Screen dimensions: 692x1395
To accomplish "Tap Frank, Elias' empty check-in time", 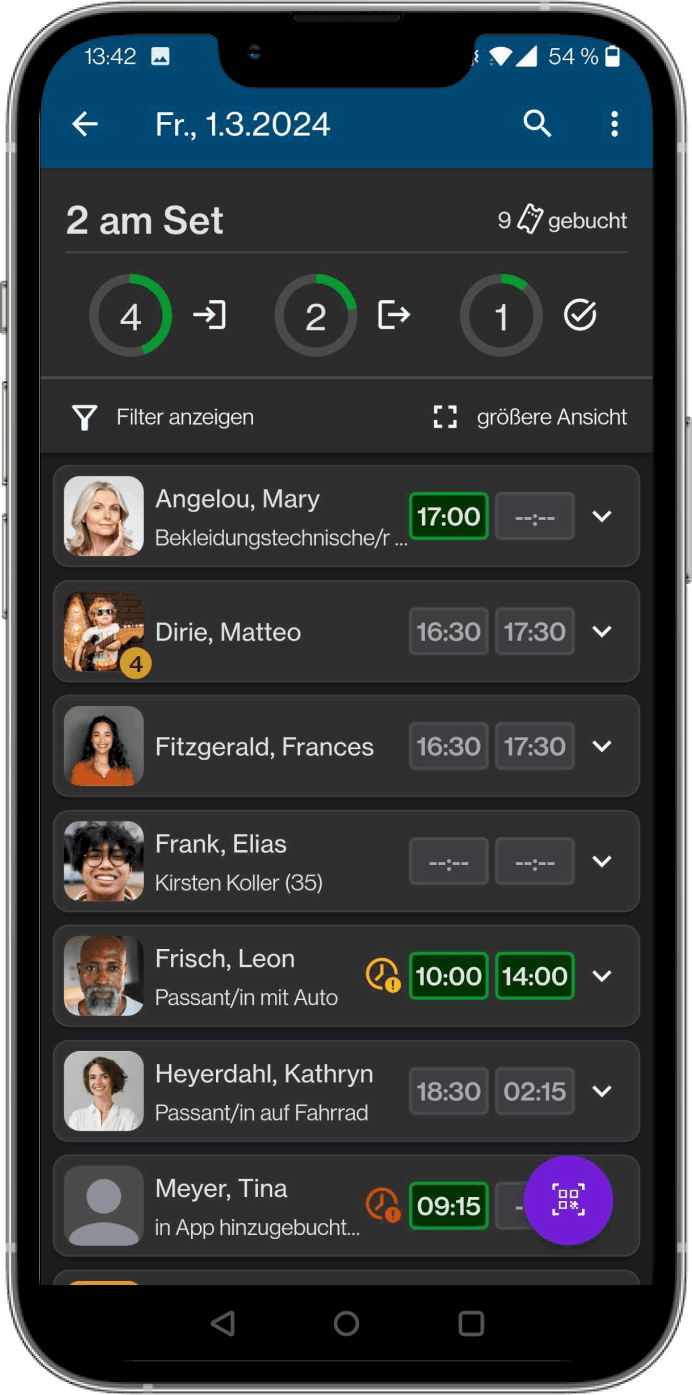I will coord(448,862).
